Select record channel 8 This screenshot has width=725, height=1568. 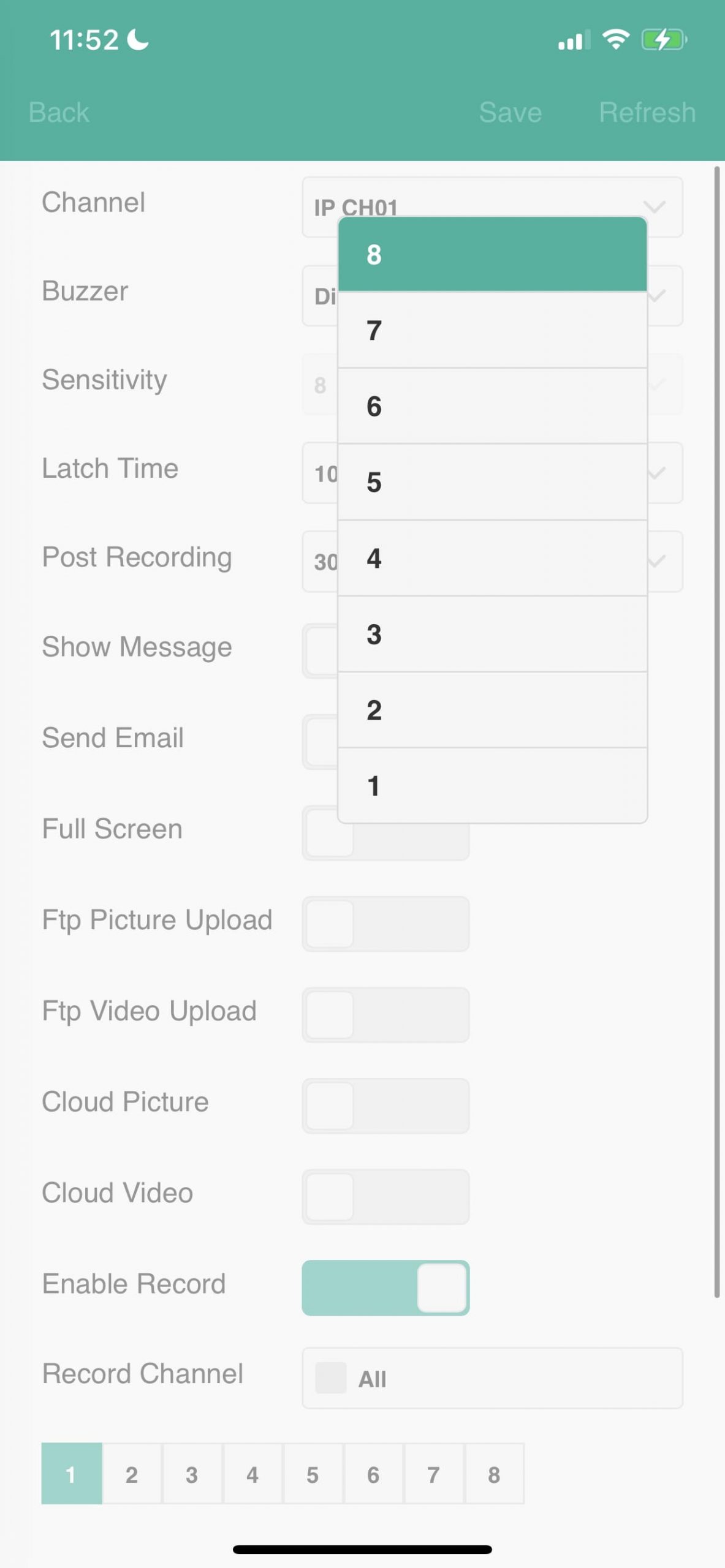tap(494, 1474)
